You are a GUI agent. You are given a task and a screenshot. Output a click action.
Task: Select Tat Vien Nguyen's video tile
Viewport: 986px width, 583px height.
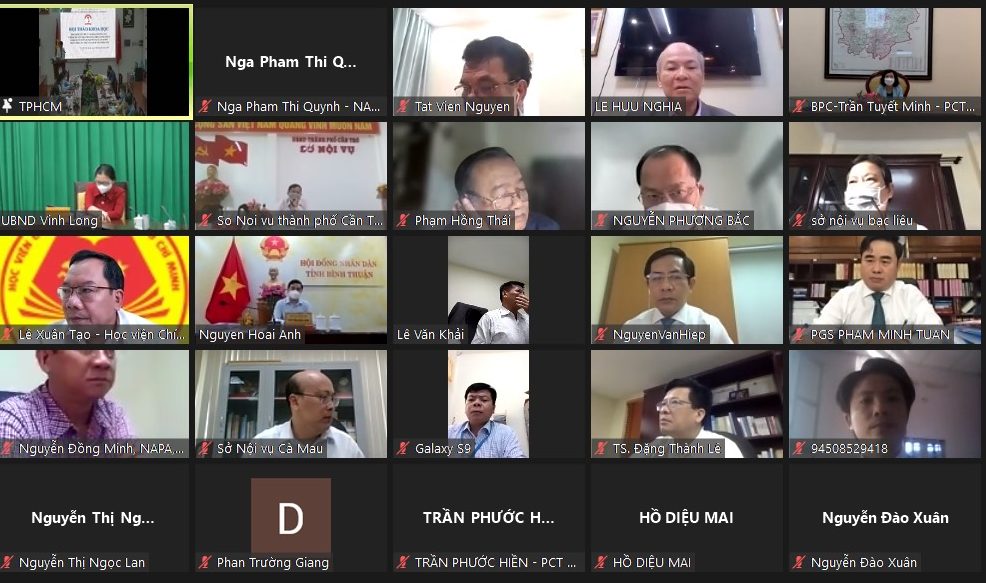point(488,60)
